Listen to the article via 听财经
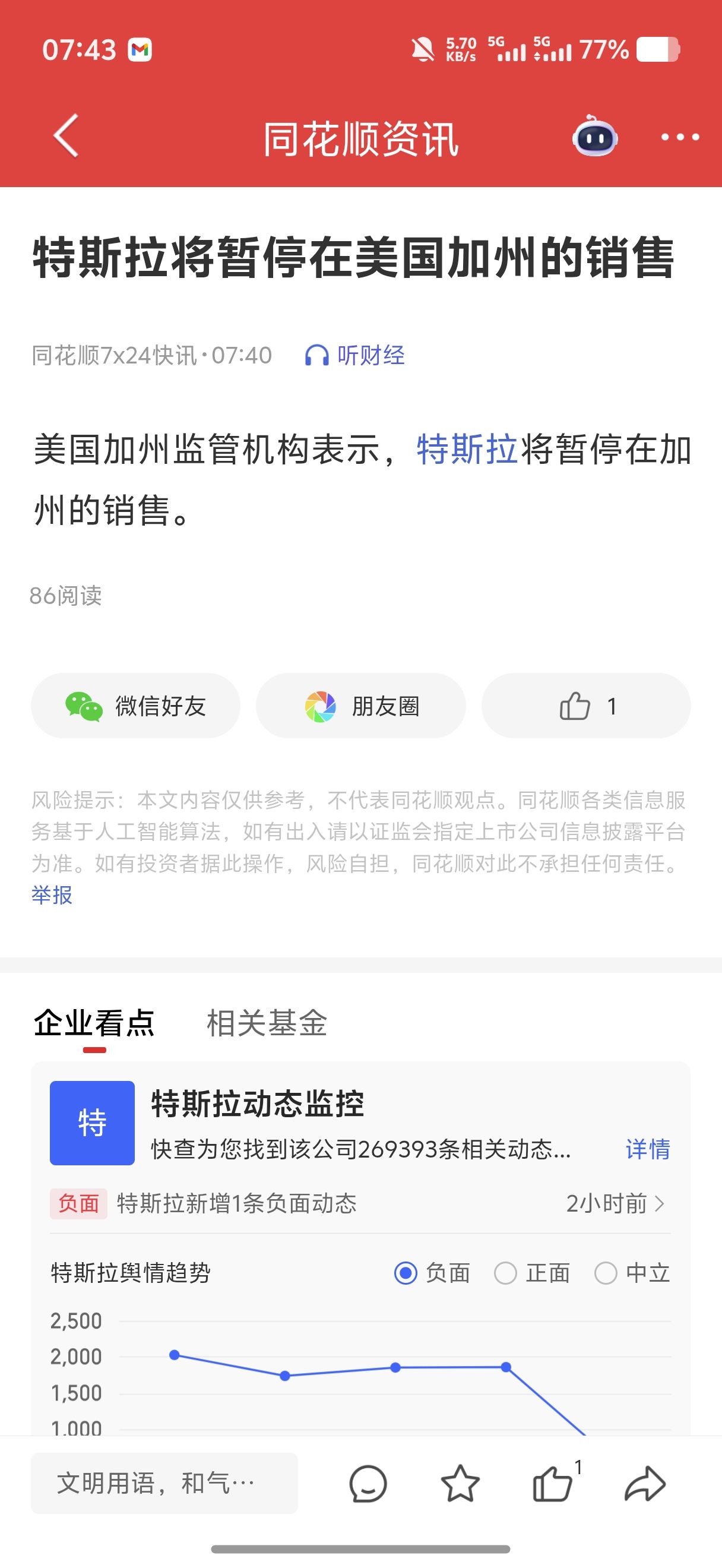 [x=354, y=355]
